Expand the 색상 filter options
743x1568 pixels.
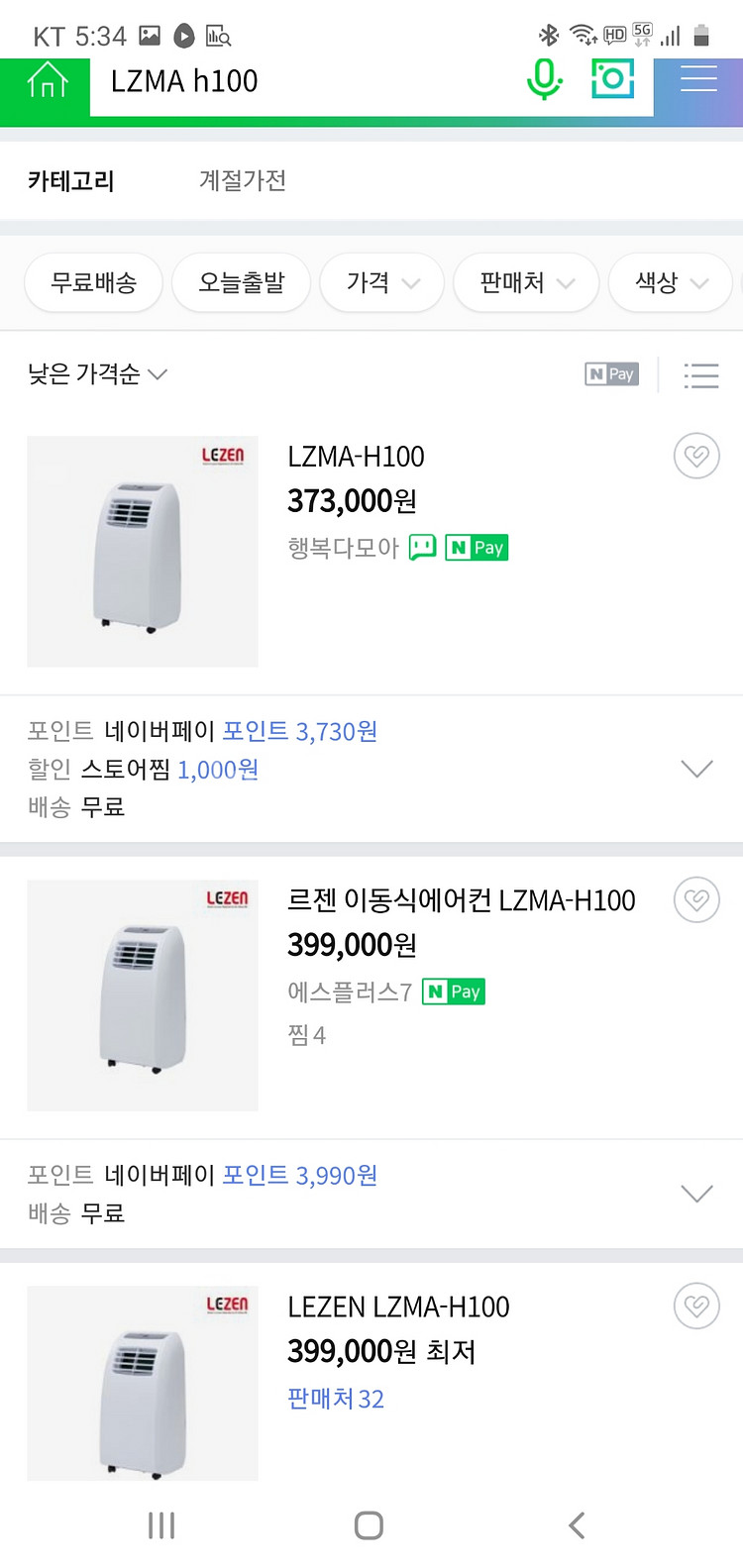[670, 282]
